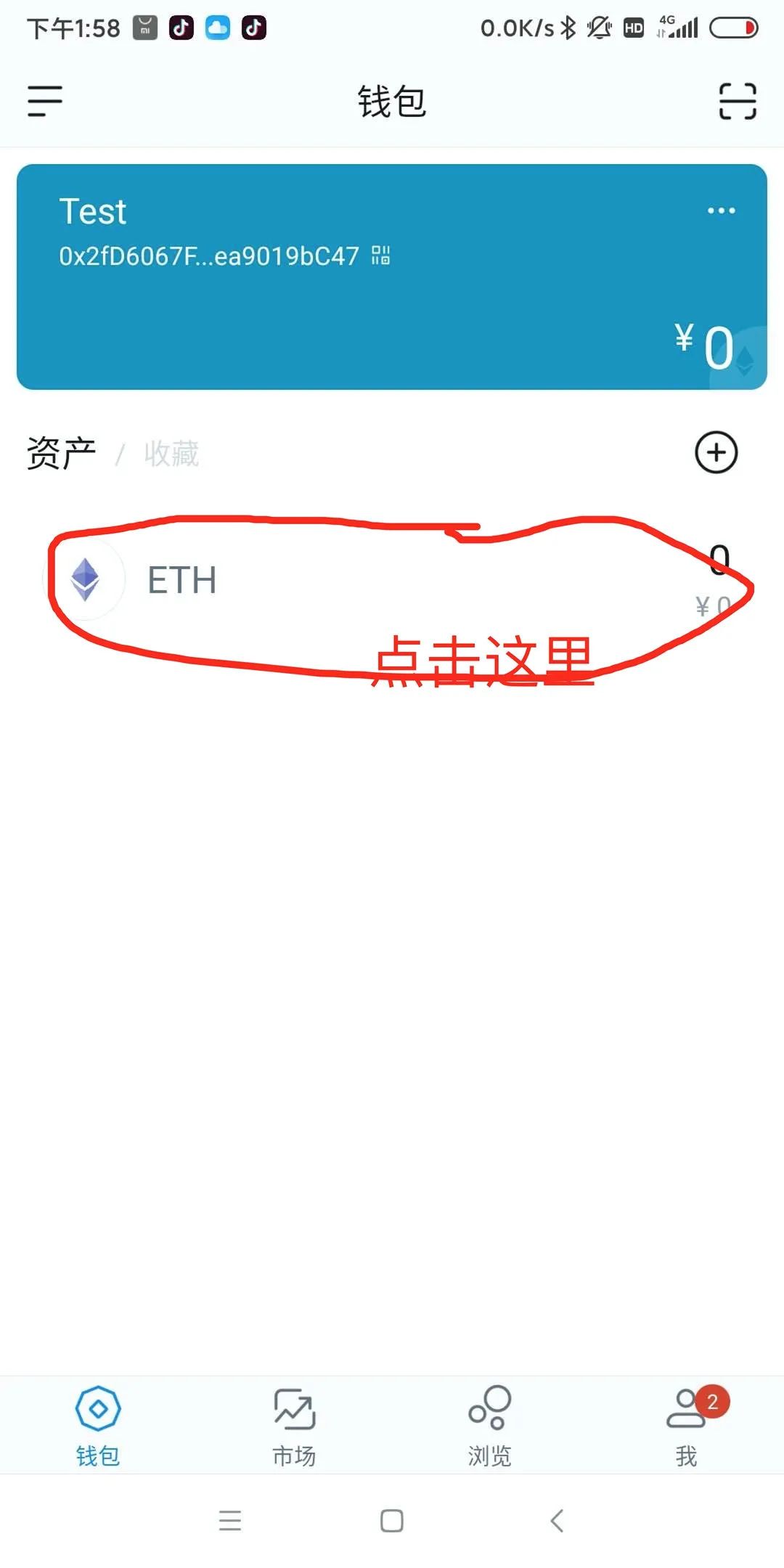Select the 钱包 bottom tab
This screenshot has width=784, height=1568.
click(x=98, y=1426)
